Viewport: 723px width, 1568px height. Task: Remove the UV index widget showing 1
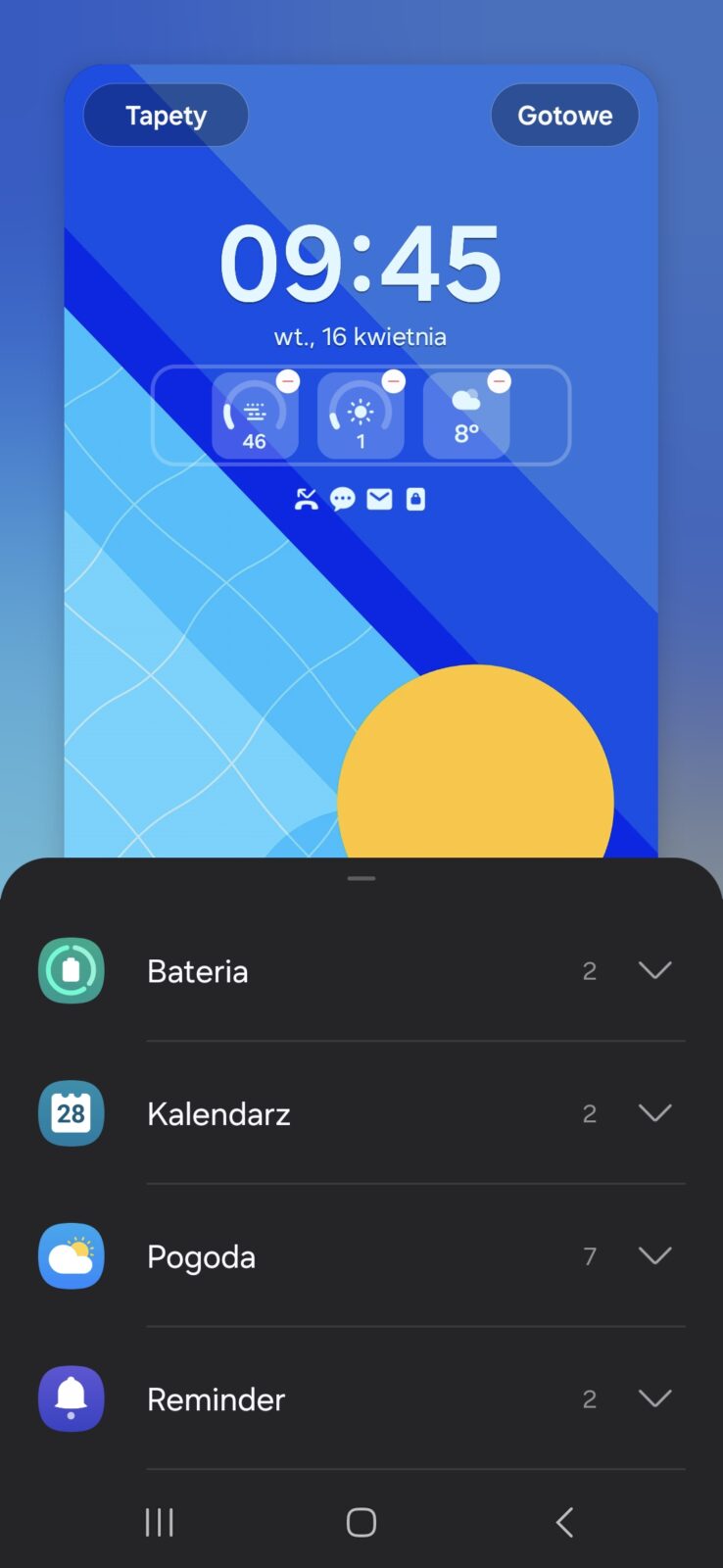(394, 381)
